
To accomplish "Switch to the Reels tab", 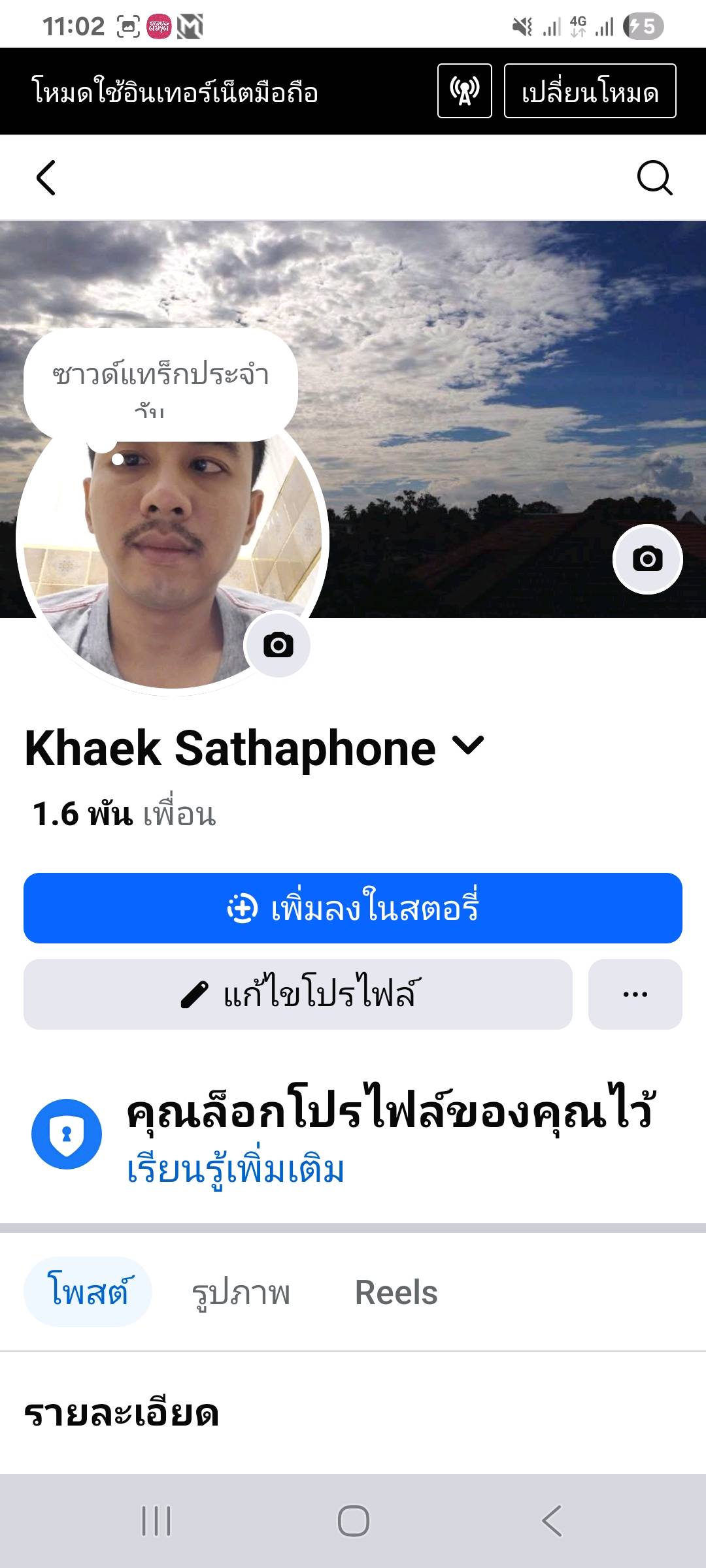I will (396, 1293).
